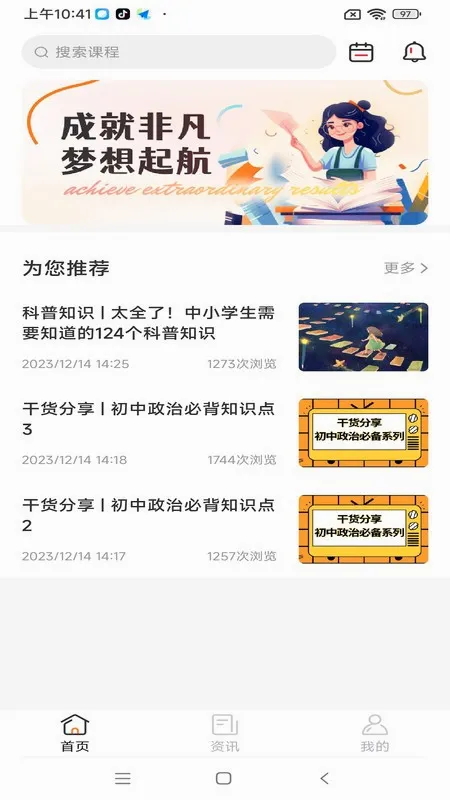Open the notifications bell
The height and width of the screenshot is (800, 450).
click(414, 52)
